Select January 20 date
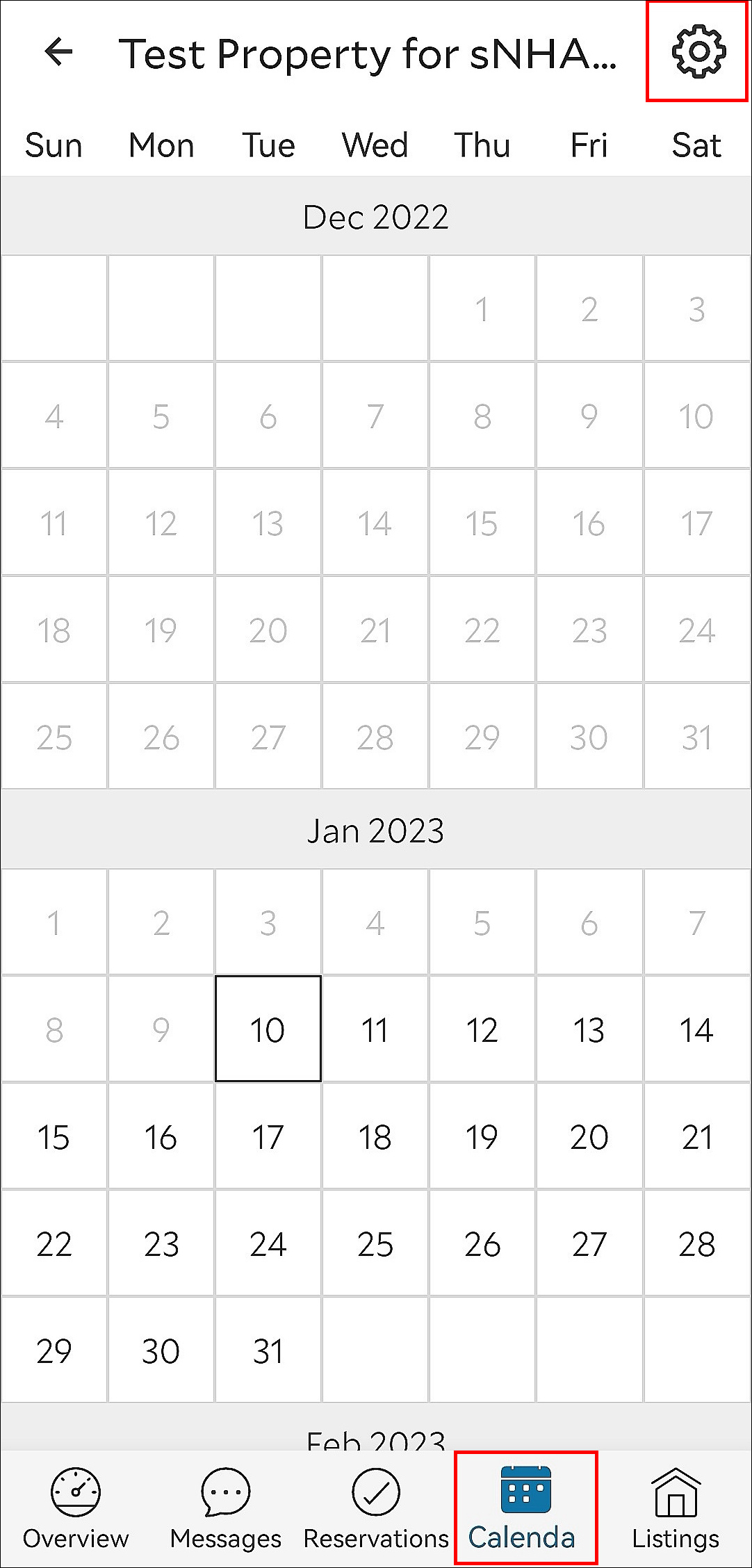The height and width of the screenshot is (1568, 752). 589,1136
